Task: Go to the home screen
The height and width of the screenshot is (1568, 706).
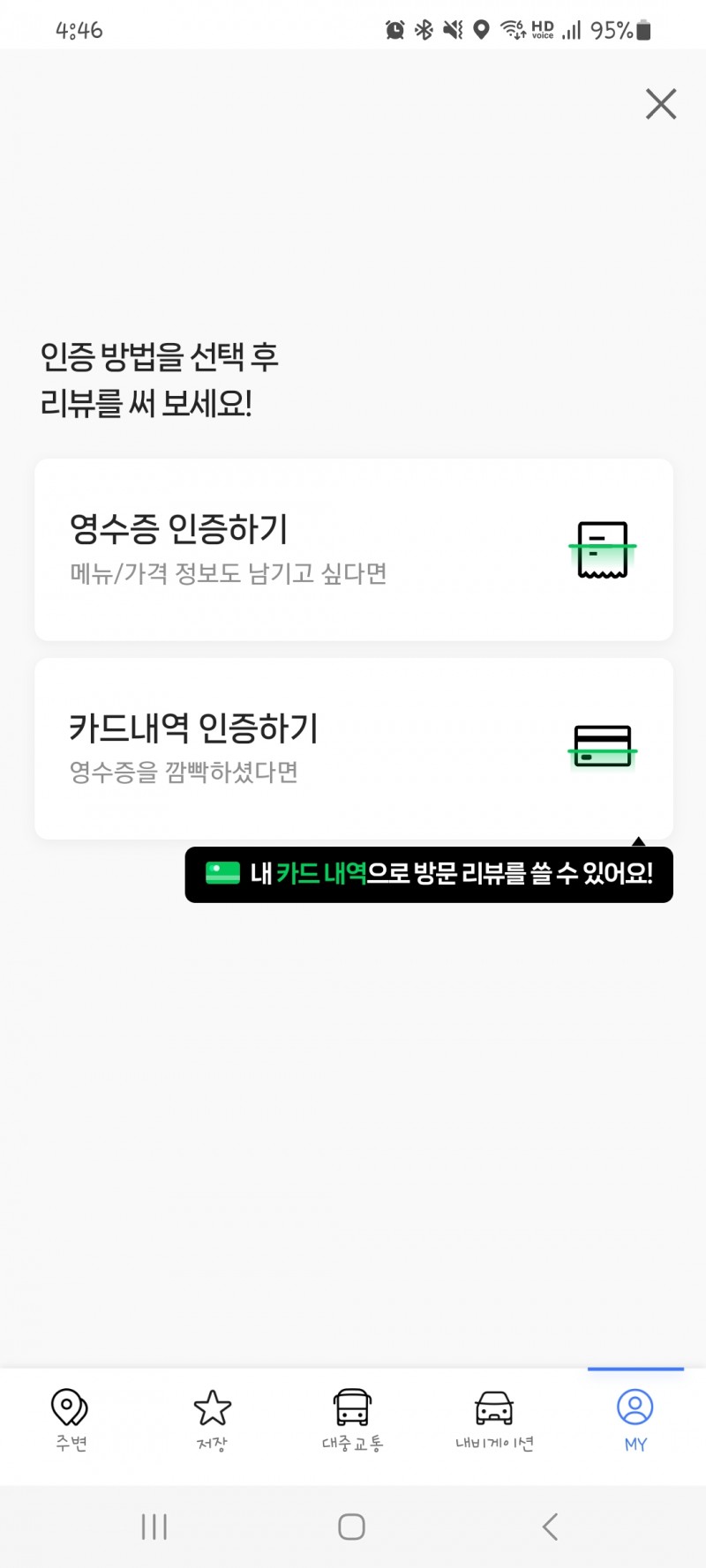Action: coord(351,1527)
